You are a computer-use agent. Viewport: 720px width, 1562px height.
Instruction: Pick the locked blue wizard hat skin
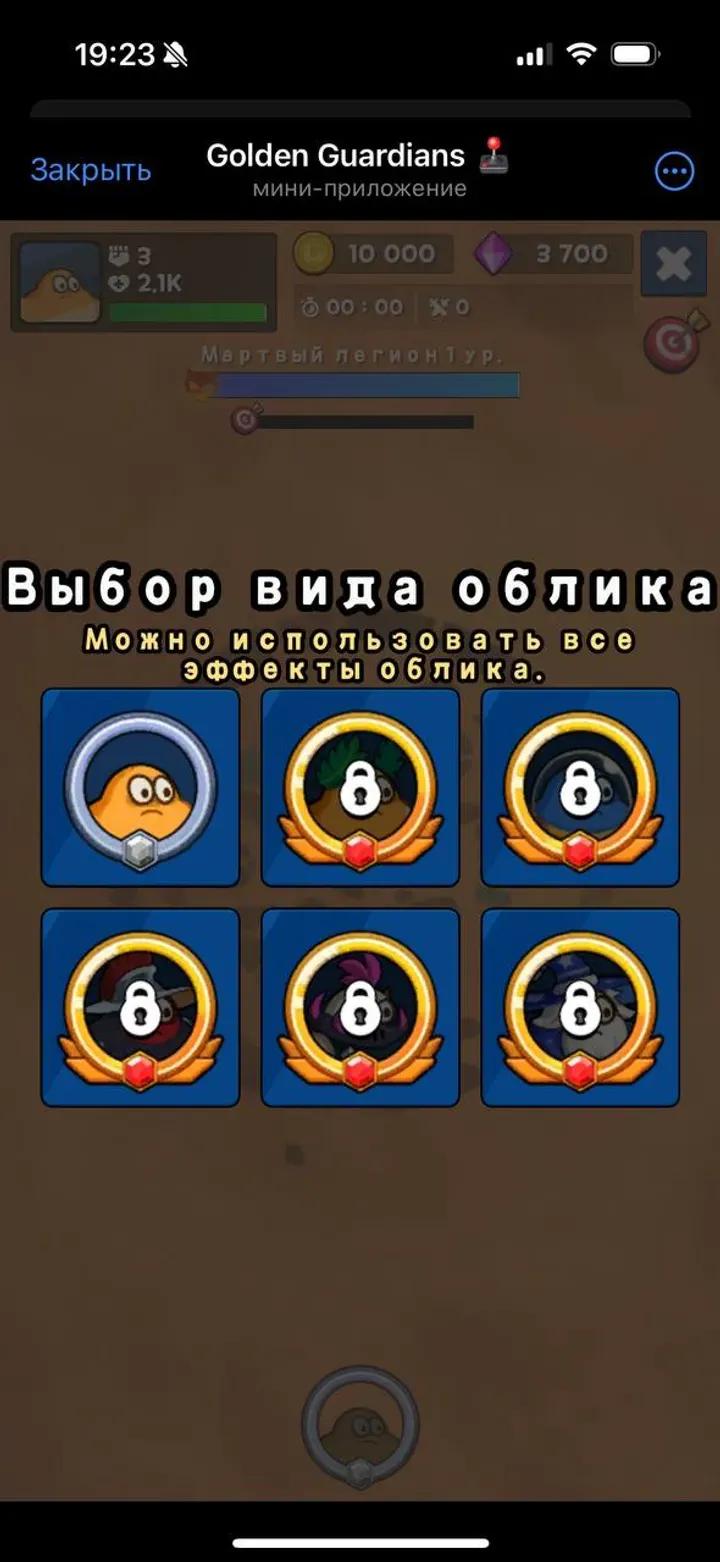[580, 1007]
